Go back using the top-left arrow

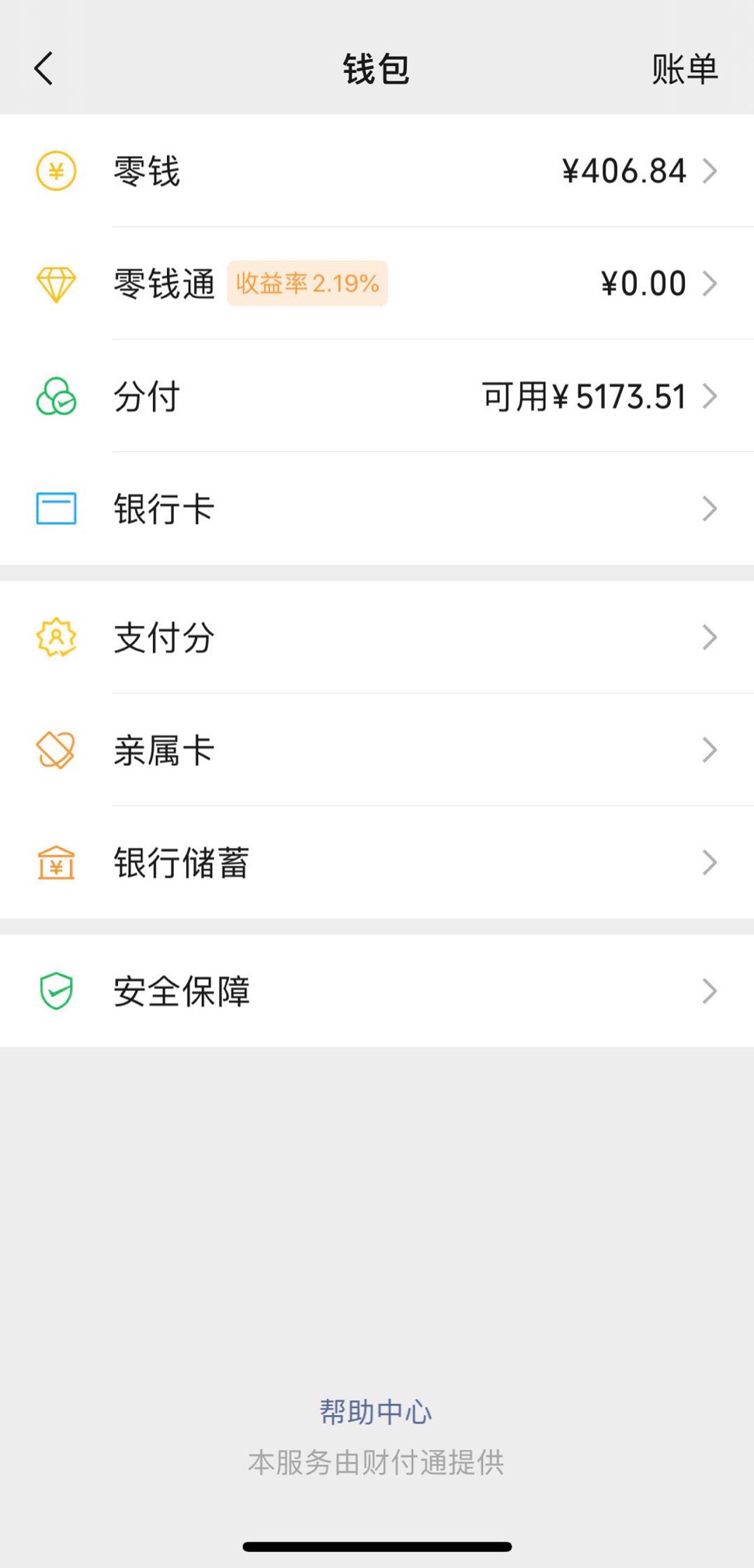[x=44, y=68]
